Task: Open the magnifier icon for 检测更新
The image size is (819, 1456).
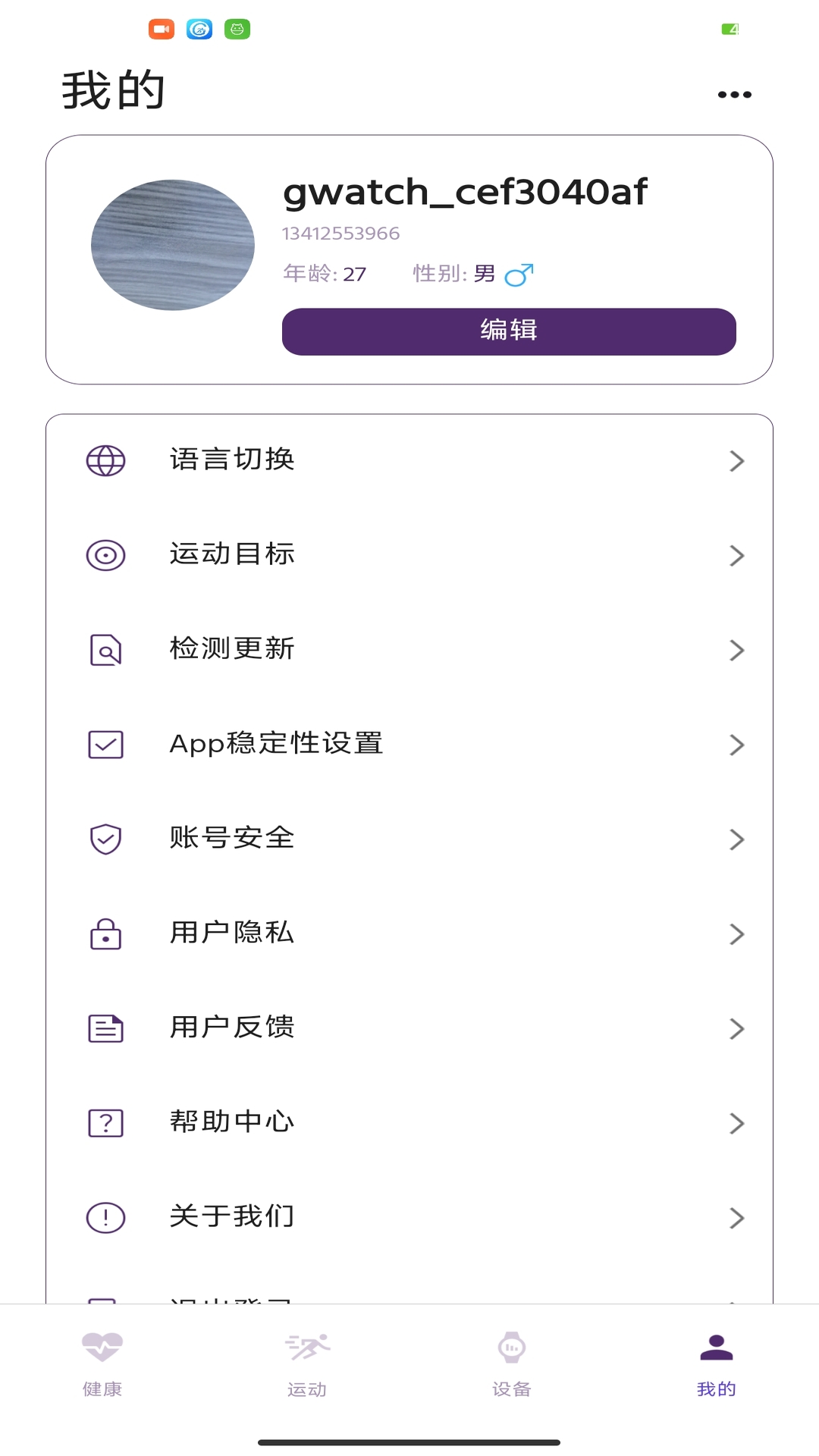Action: 105,650
